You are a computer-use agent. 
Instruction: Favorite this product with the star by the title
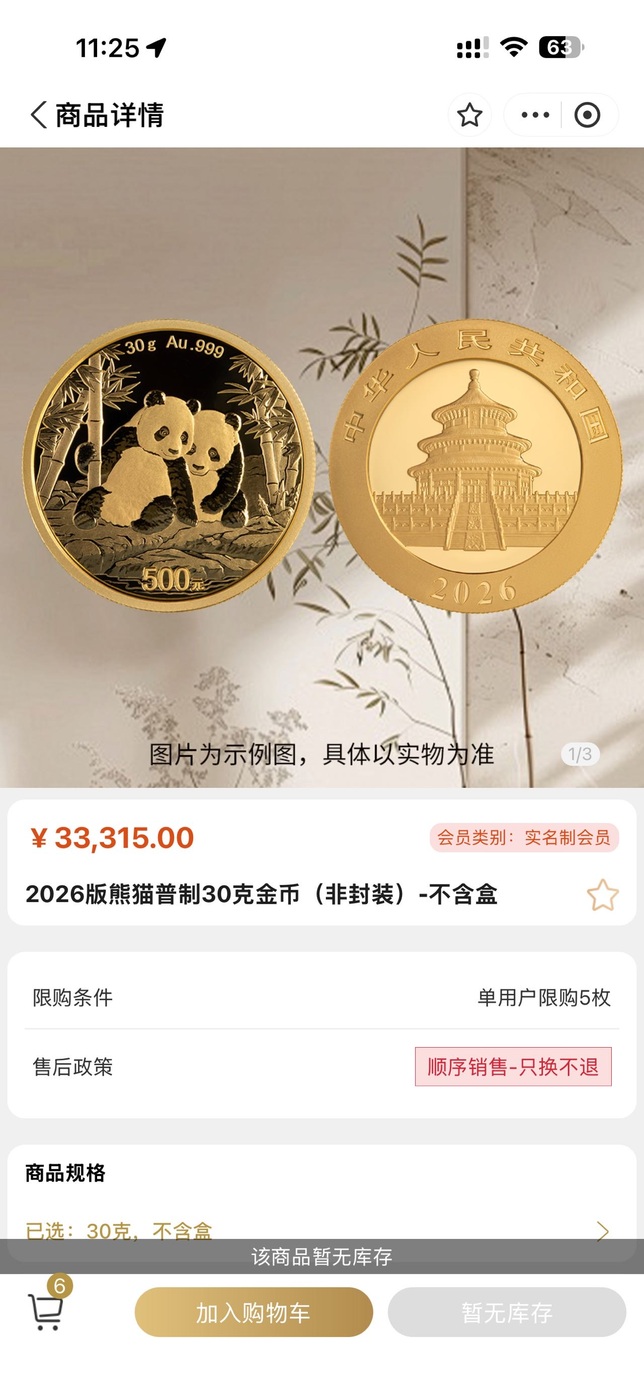click(x=602, y=894)
